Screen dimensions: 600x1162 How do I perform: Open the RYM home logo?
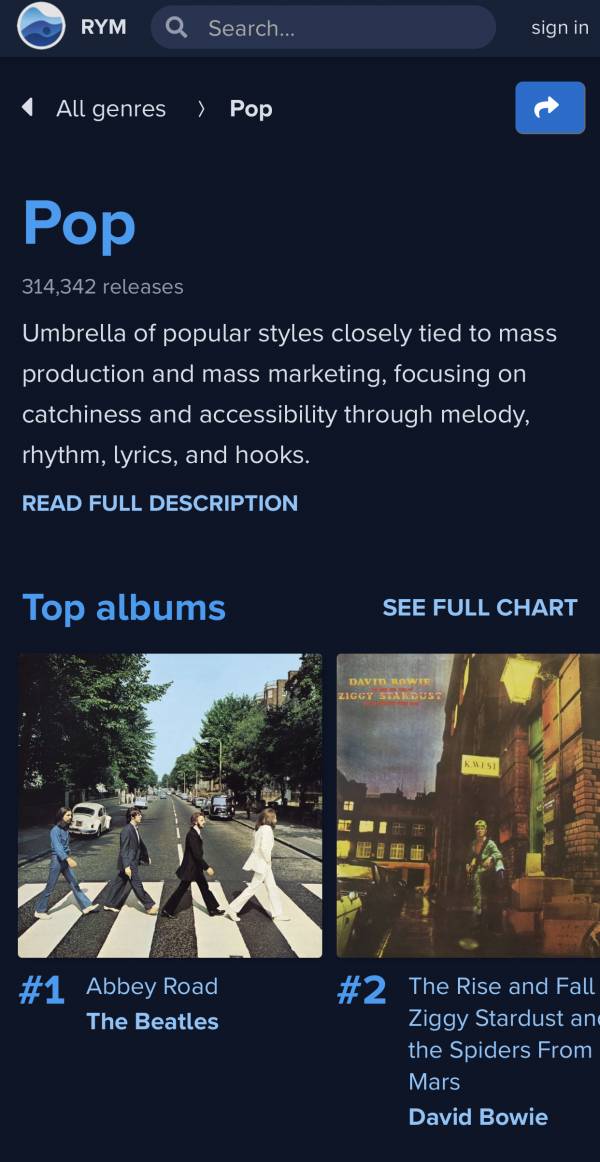click(x=42, y=27)
